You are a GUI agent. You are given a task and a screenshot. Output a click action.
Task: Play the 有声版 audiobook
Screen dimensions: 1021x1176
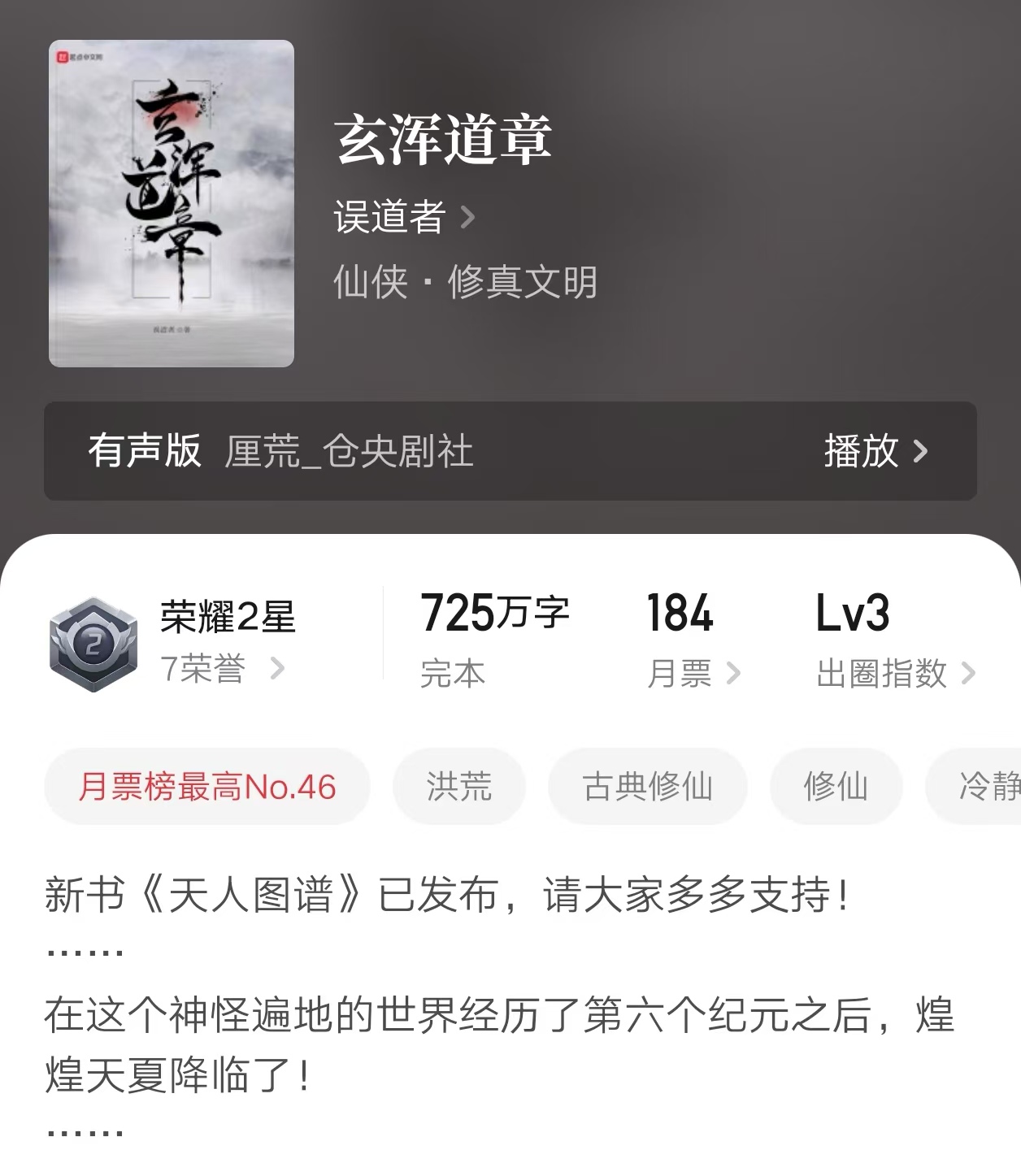(x=875, y=450)
